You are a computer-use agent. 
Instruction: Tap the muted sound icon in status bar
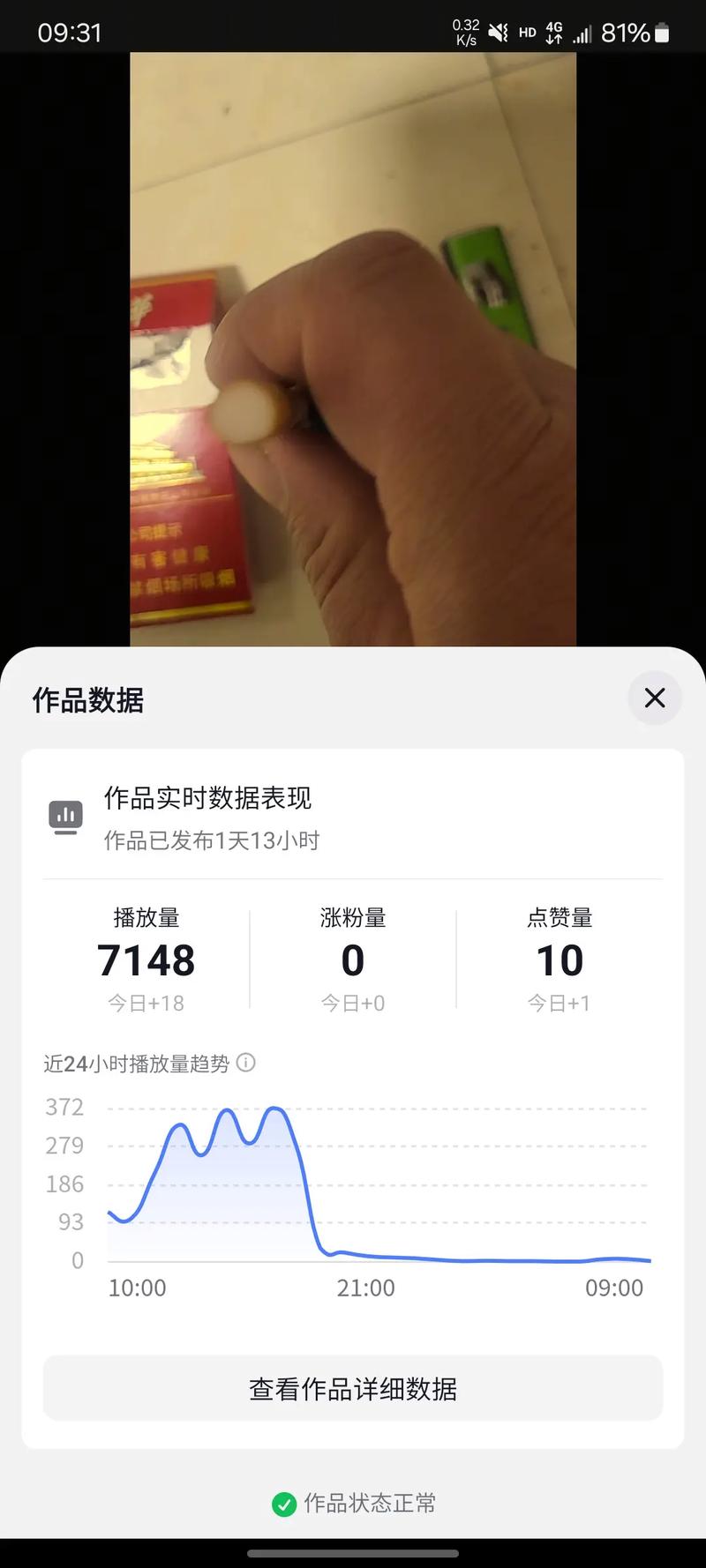(498, 33)
